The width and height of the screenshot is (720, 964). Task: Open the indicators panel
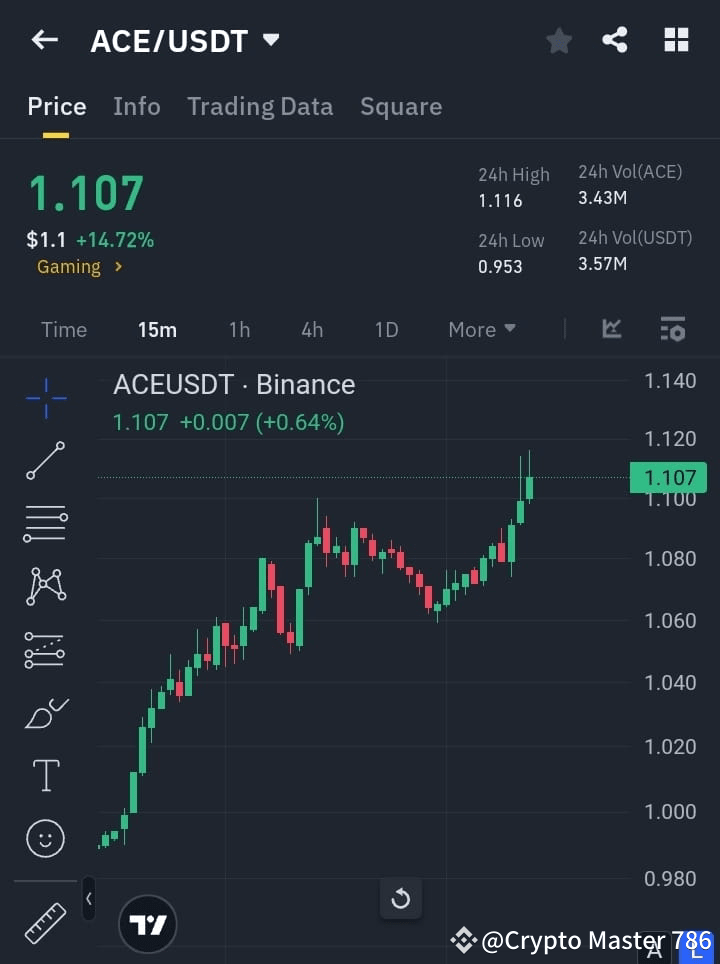610,329
